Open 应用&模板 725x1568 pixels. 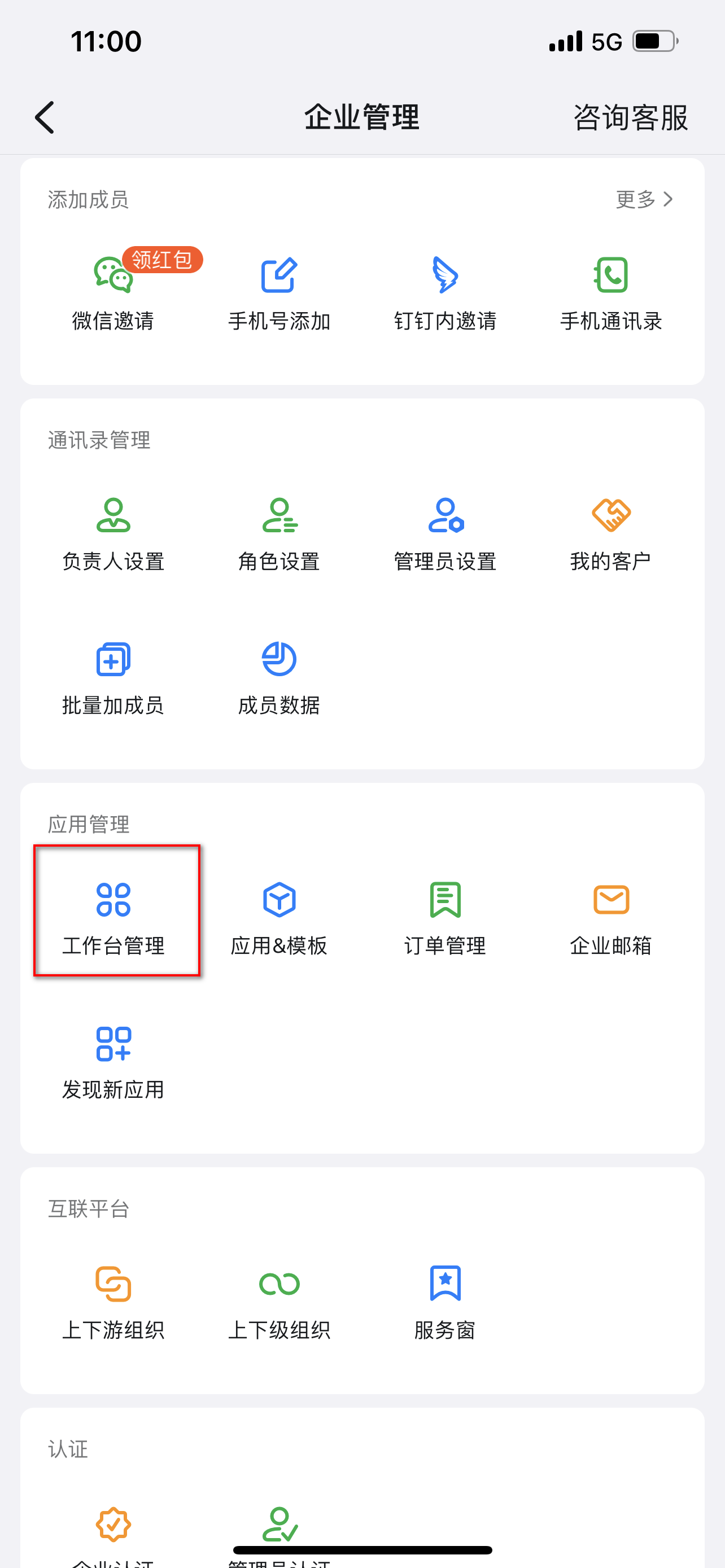tap(279, 918)
